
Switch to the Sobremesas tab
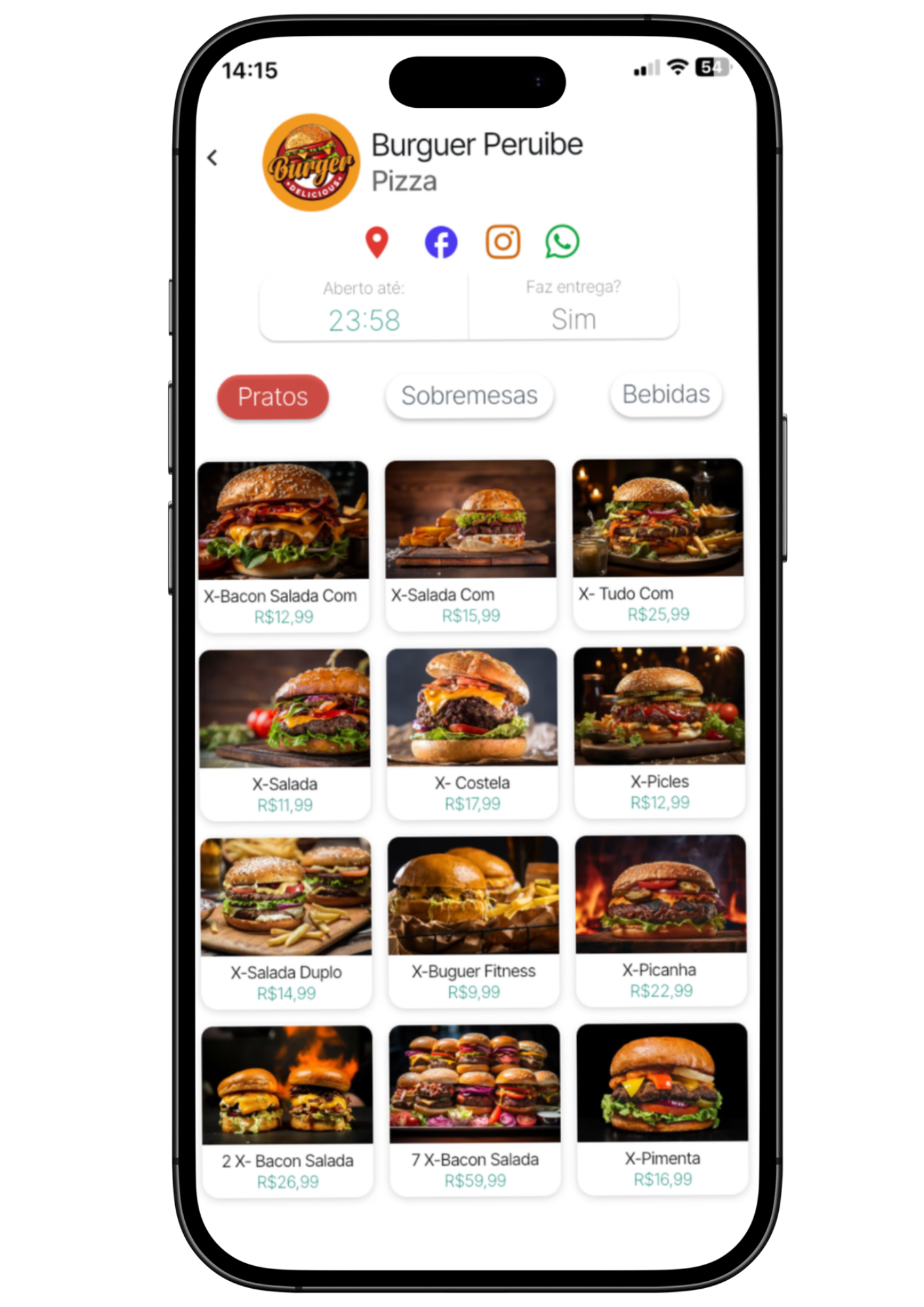(x=469, y=395)
